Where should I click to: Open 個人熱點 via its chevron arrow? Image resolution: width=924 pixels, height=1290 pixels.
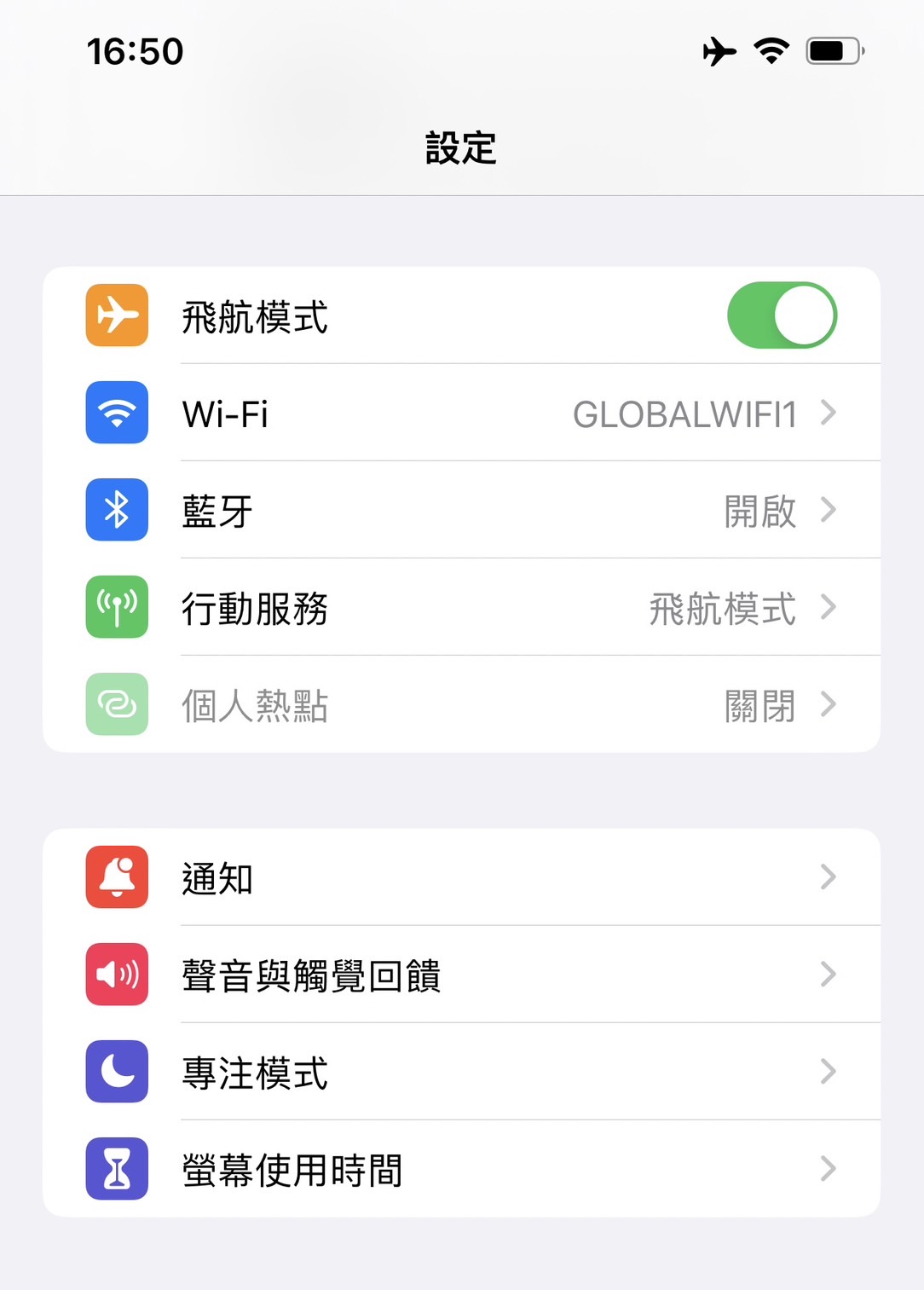point(828,705)
